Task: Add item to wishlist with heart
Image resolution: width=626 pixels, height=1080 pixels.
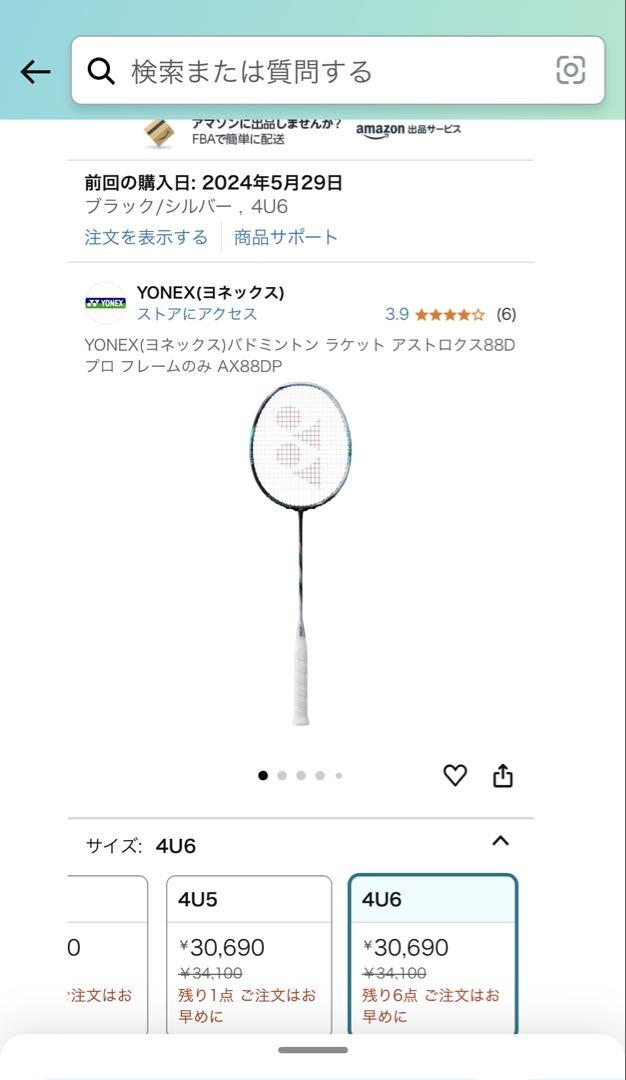Action: 455,776
